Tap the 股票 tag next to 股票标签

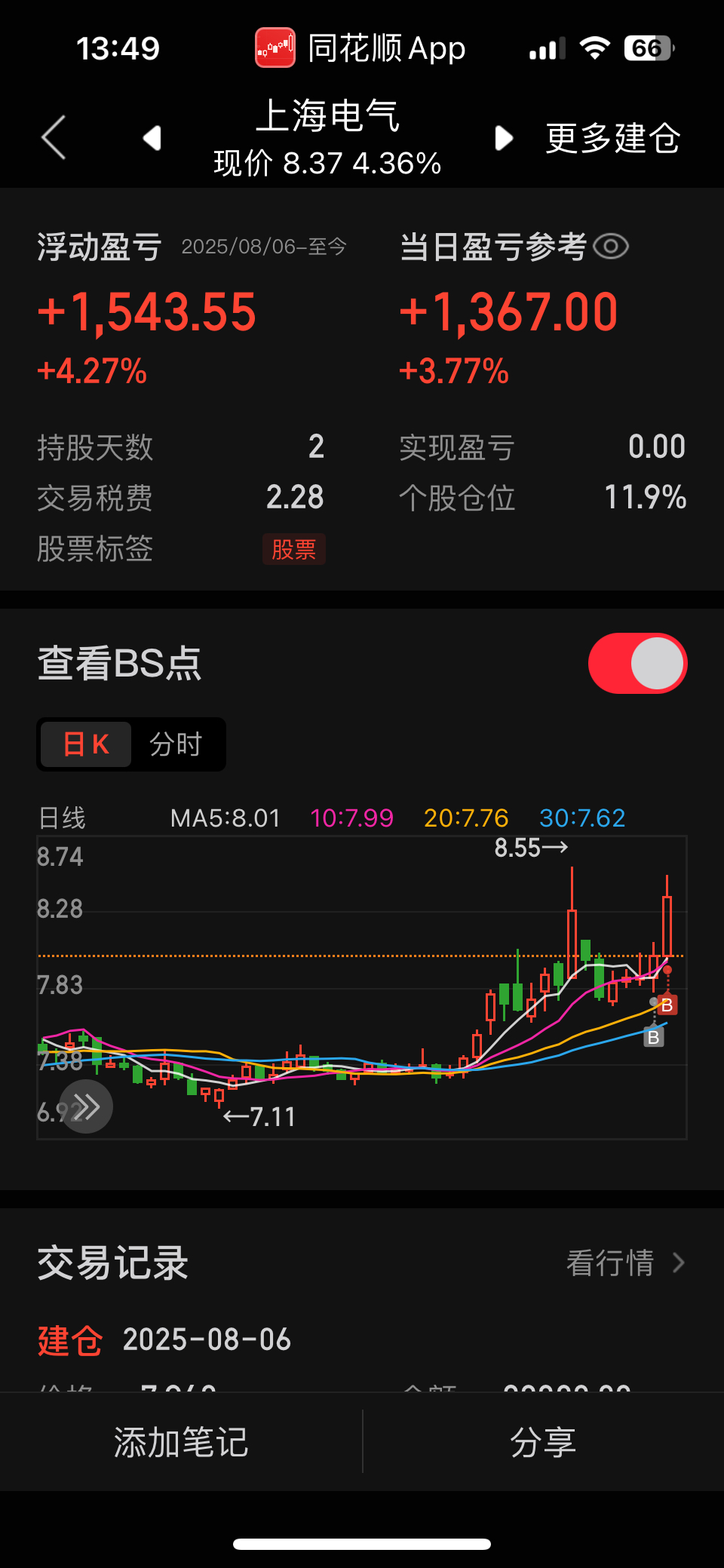coord(294,549)
